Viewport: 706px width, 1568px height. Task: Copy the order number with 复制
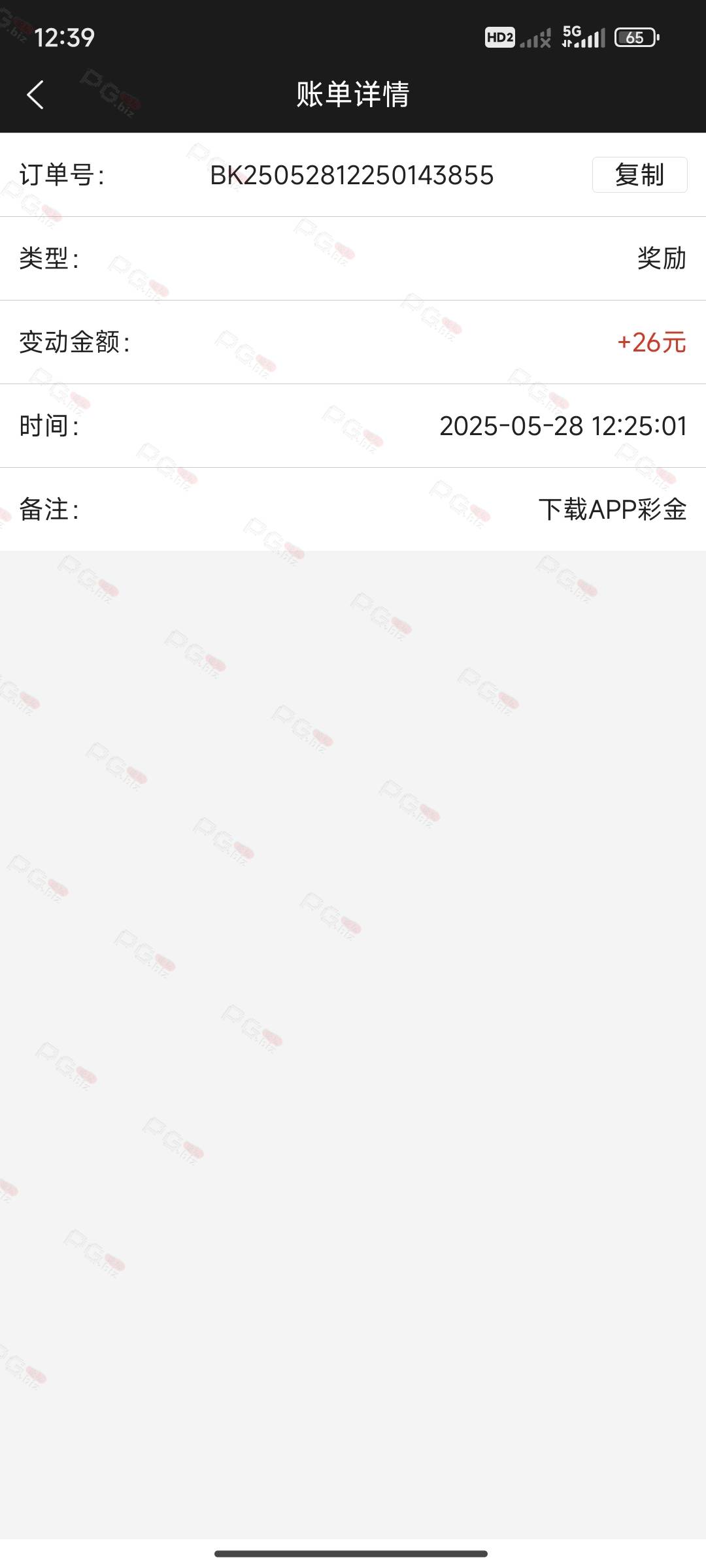coord(639,174)
